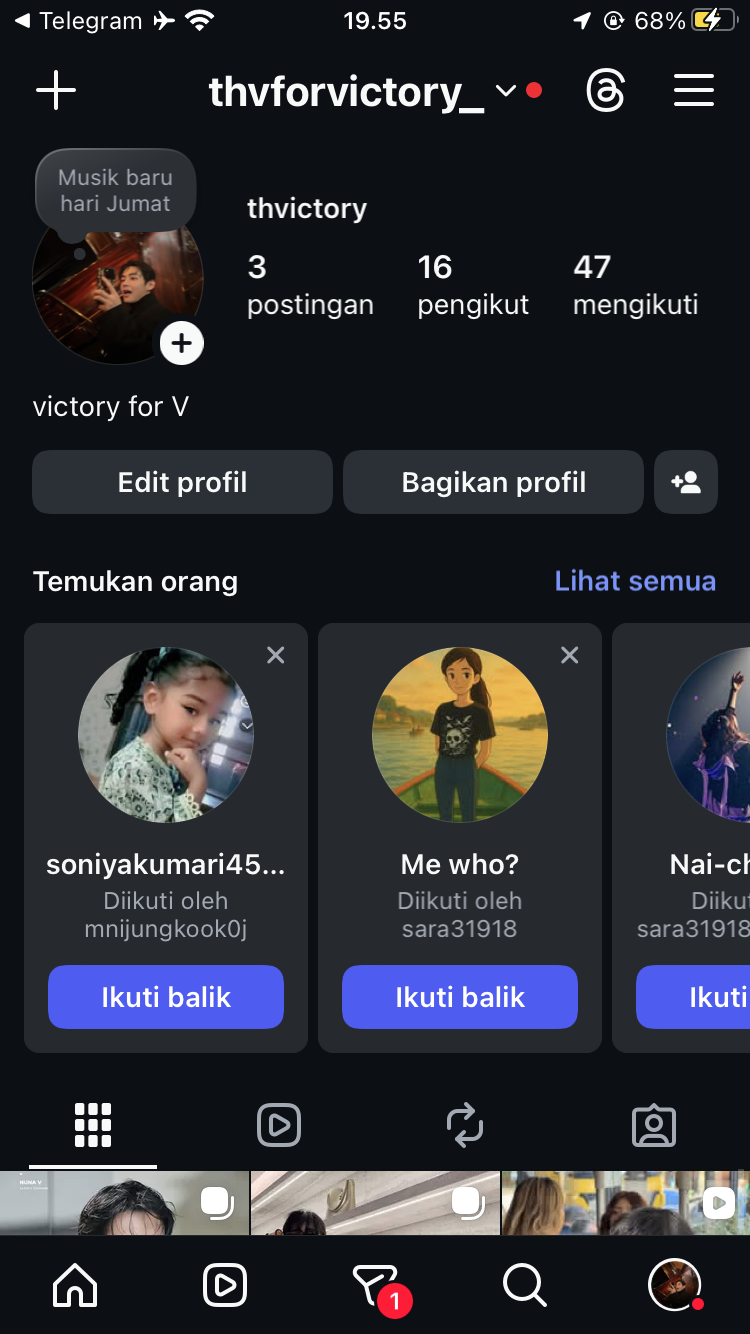Open the 16 pengikut followers list

[x=472, y=284]
